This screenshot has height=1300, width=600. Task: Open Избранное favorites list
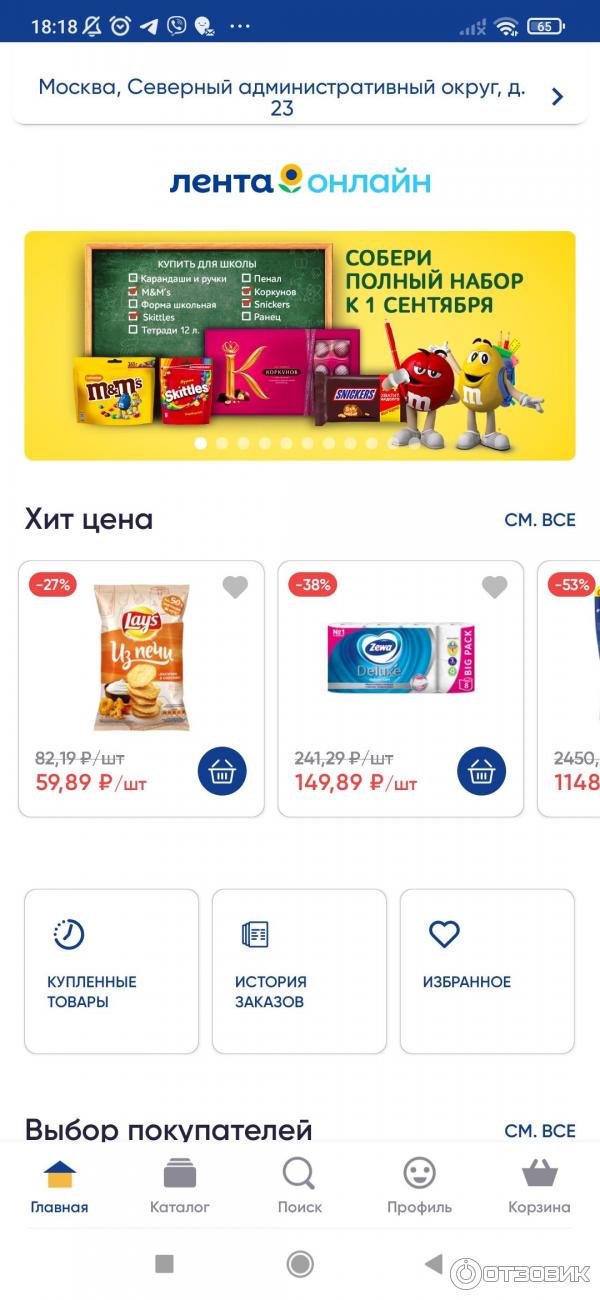487,971
